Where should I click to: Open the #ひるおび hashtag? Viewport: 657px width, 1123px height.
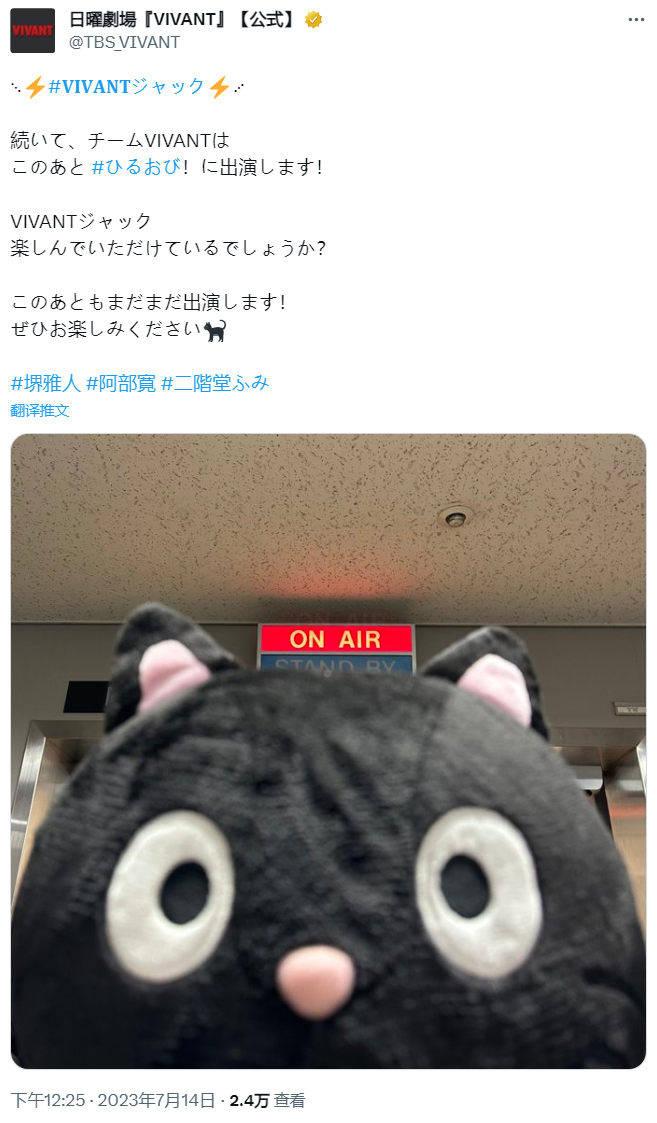coord(135,167)
